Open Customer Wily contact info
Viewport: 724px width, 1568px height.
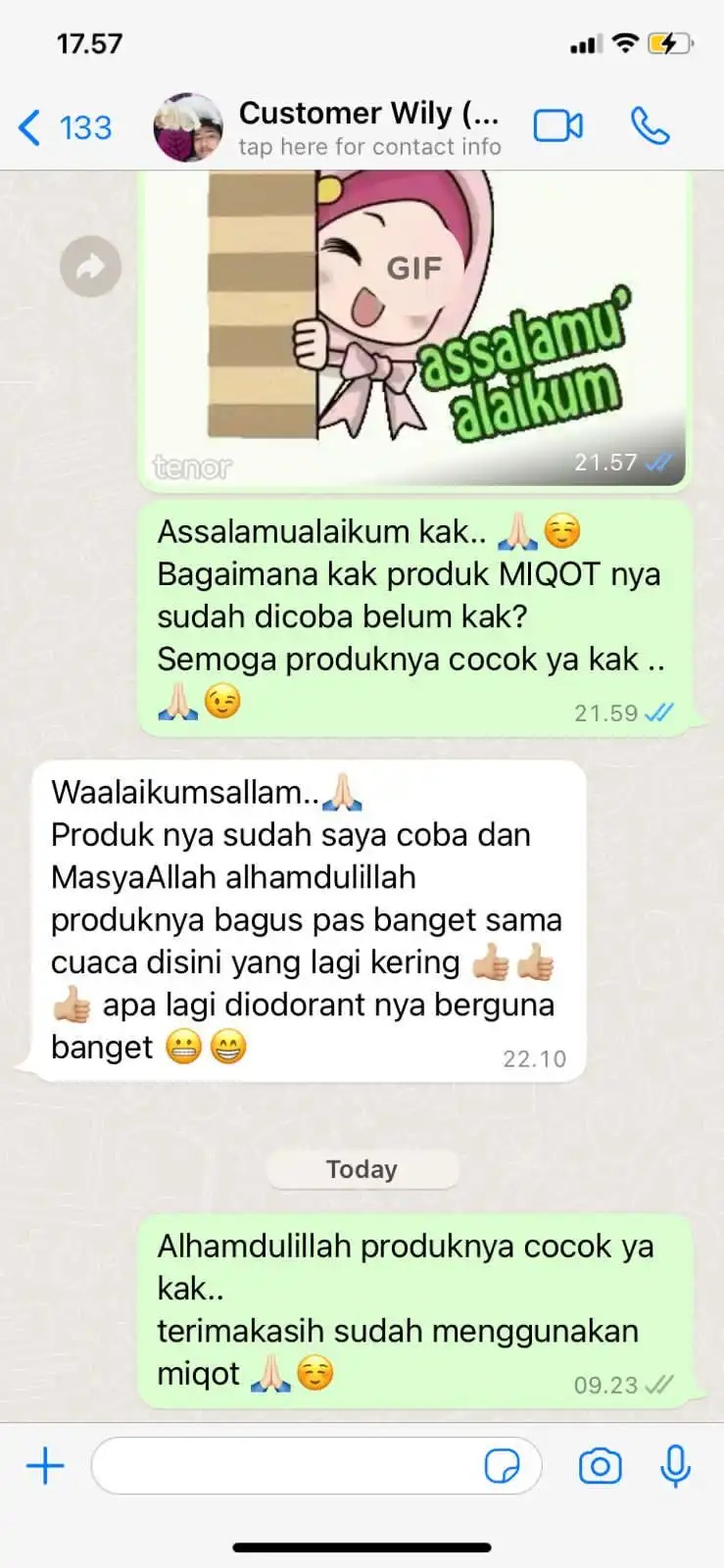click(368, 127)
